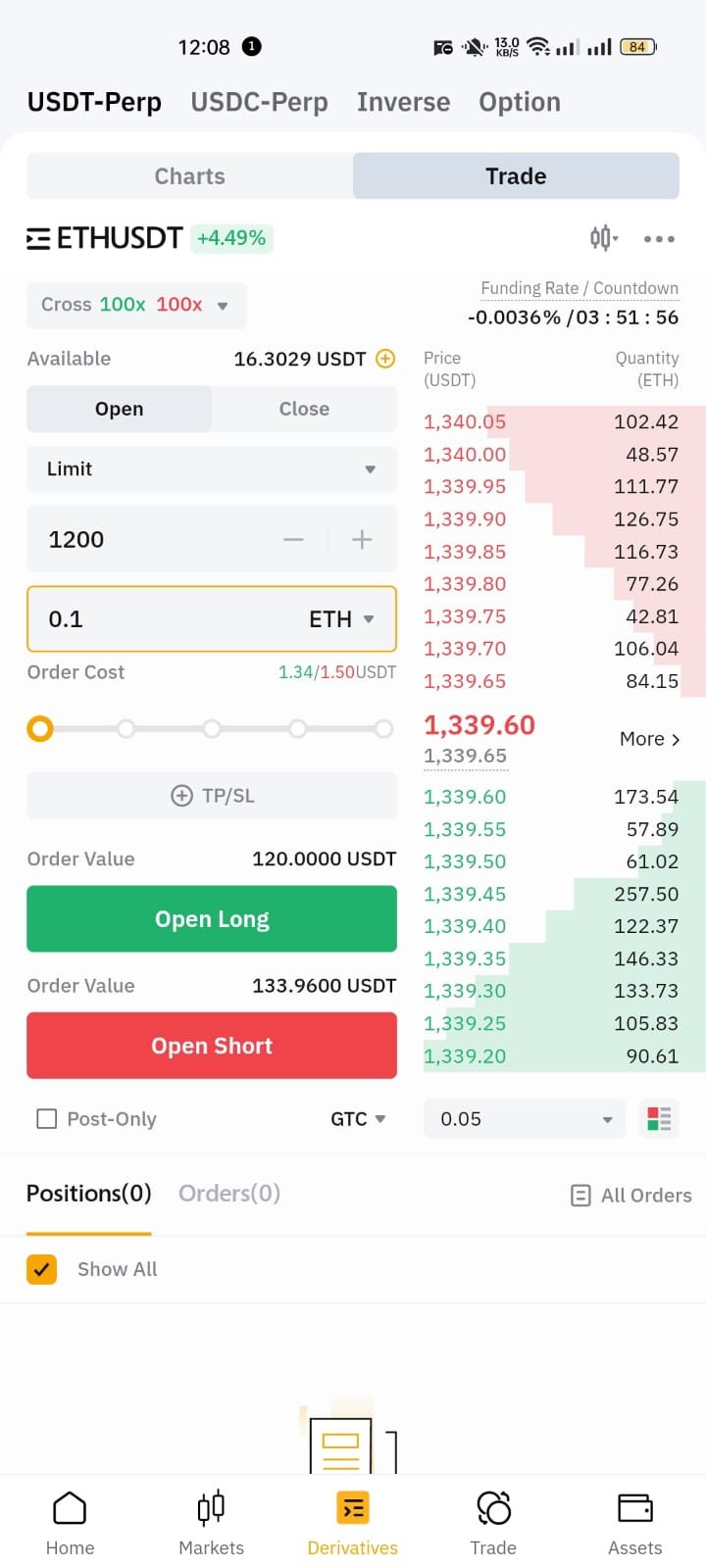Switch to the Charts view
Image resolution: width=706 pixels, height=1568 pixels.
tap(190, 176)
